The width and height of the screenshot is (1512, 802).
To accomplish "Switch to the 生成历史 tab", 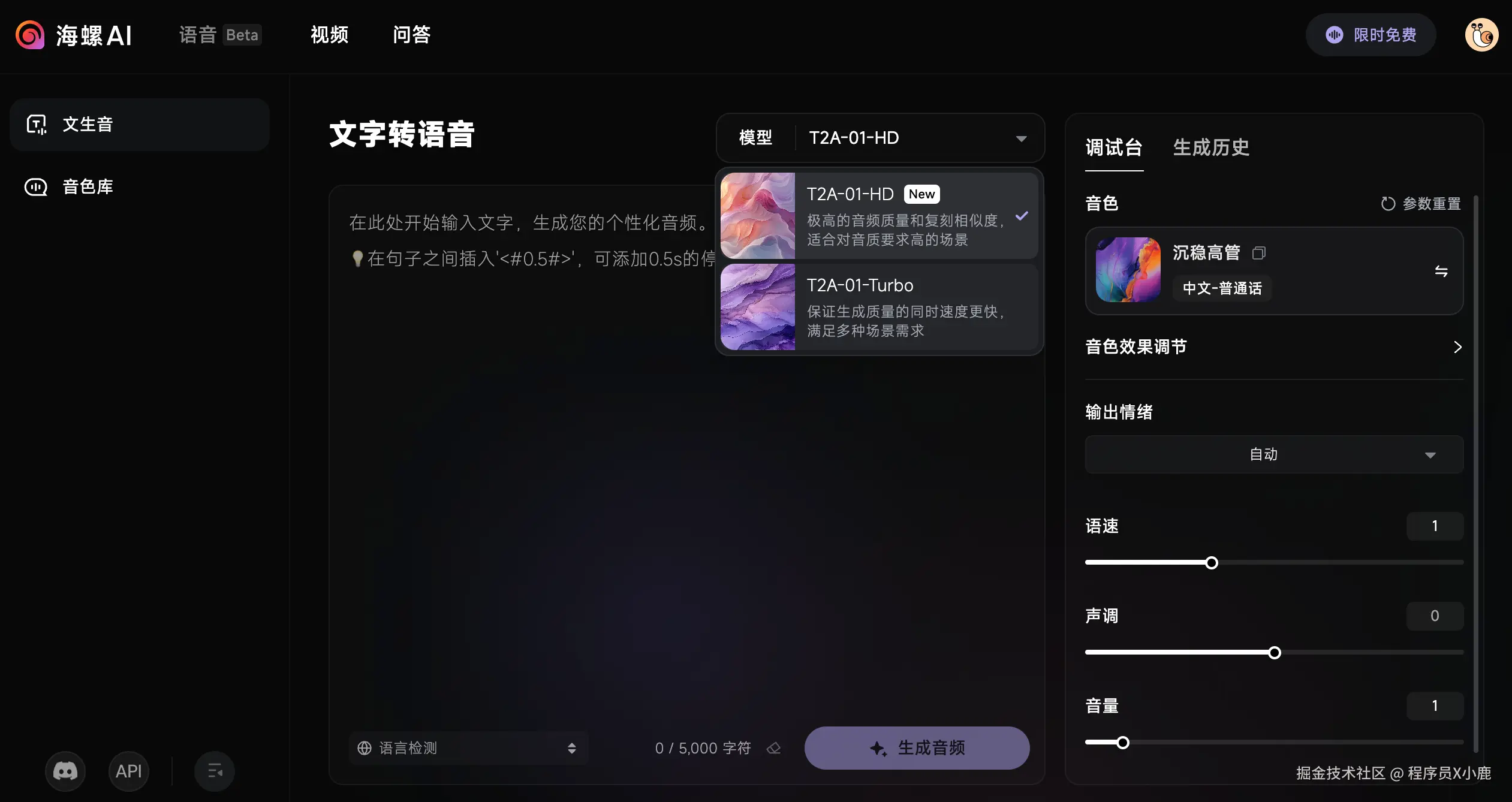I will [1210, 147].
